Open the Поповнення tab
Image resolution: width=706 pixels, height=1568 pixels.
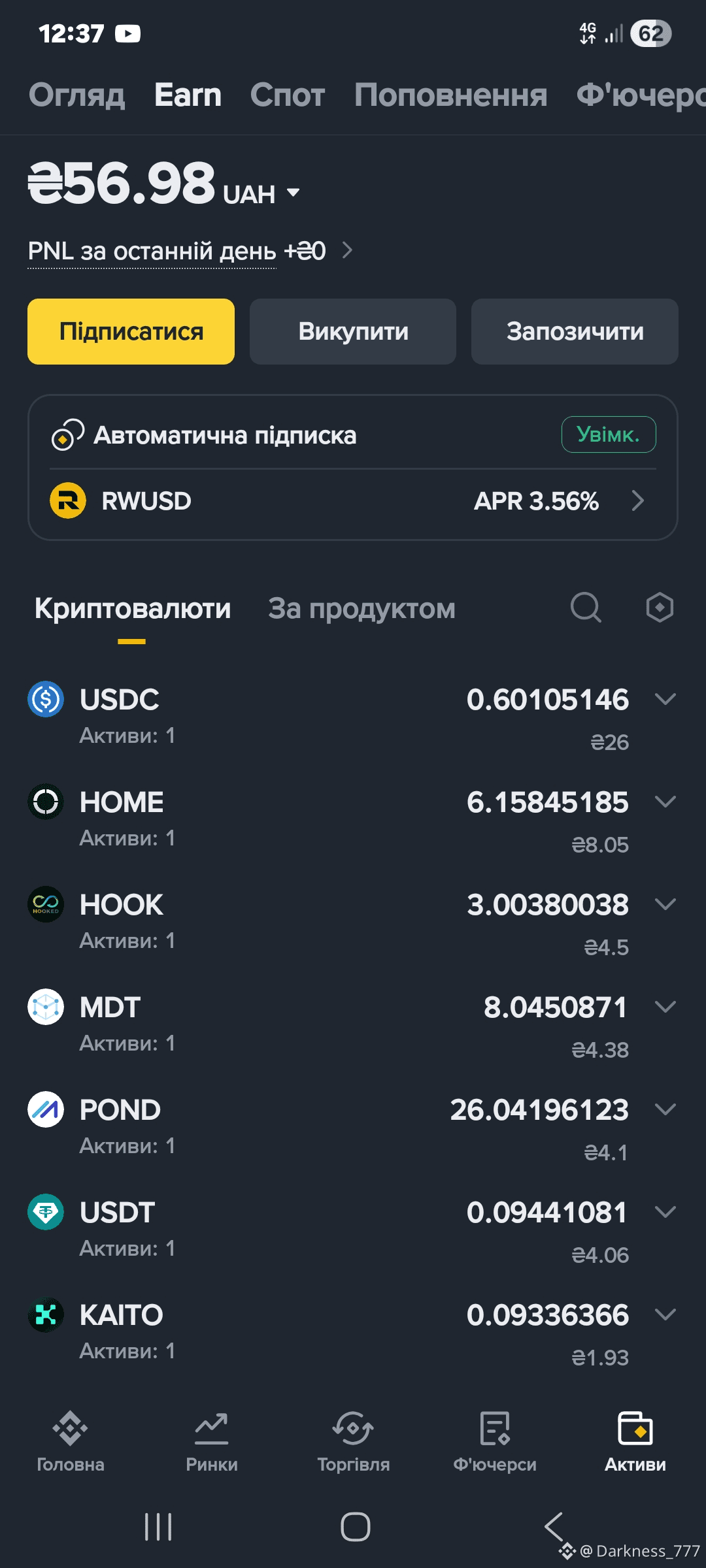(x=450, y=95)
